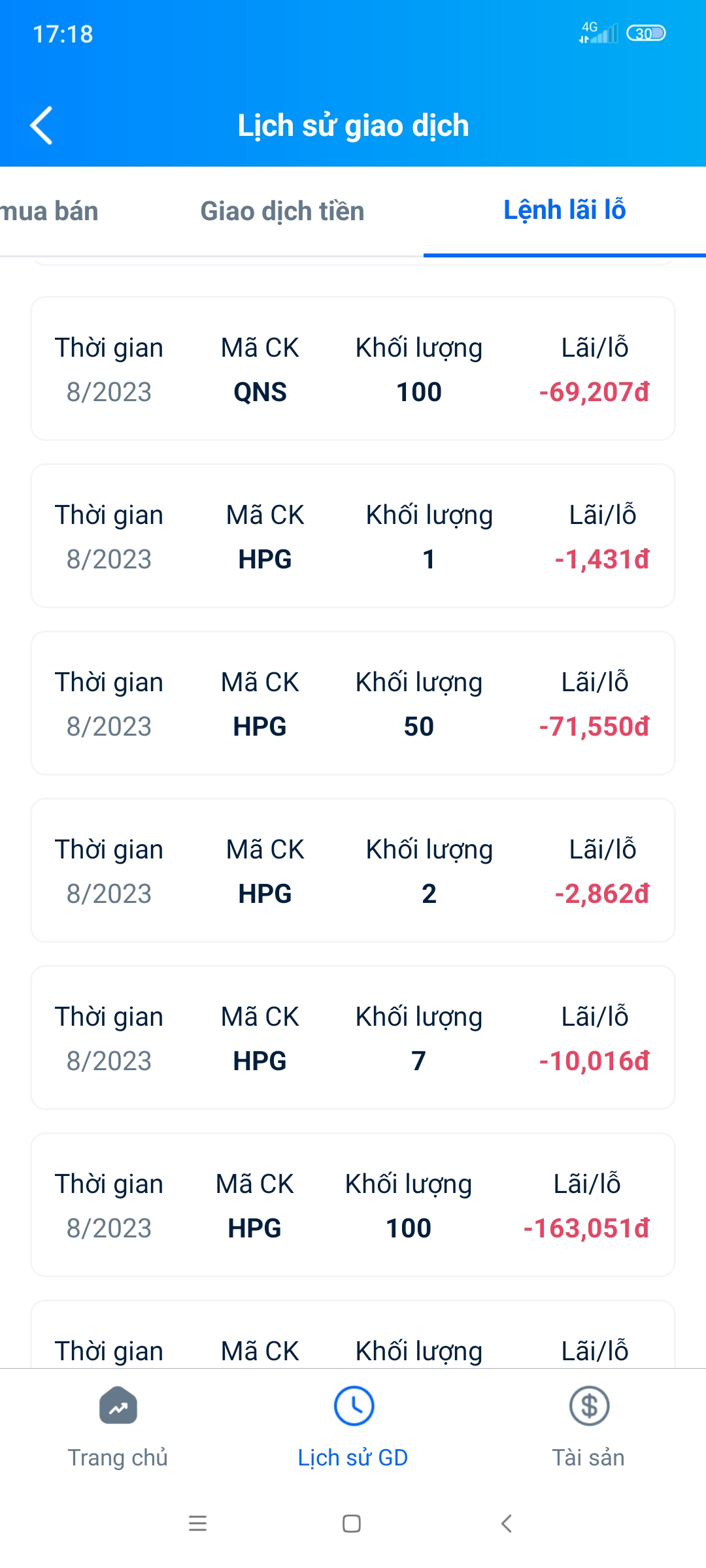Switch to the Giao dịch tiền tab
The width and height of the screenshot is (706, 1568).
[x=282, y=210]
